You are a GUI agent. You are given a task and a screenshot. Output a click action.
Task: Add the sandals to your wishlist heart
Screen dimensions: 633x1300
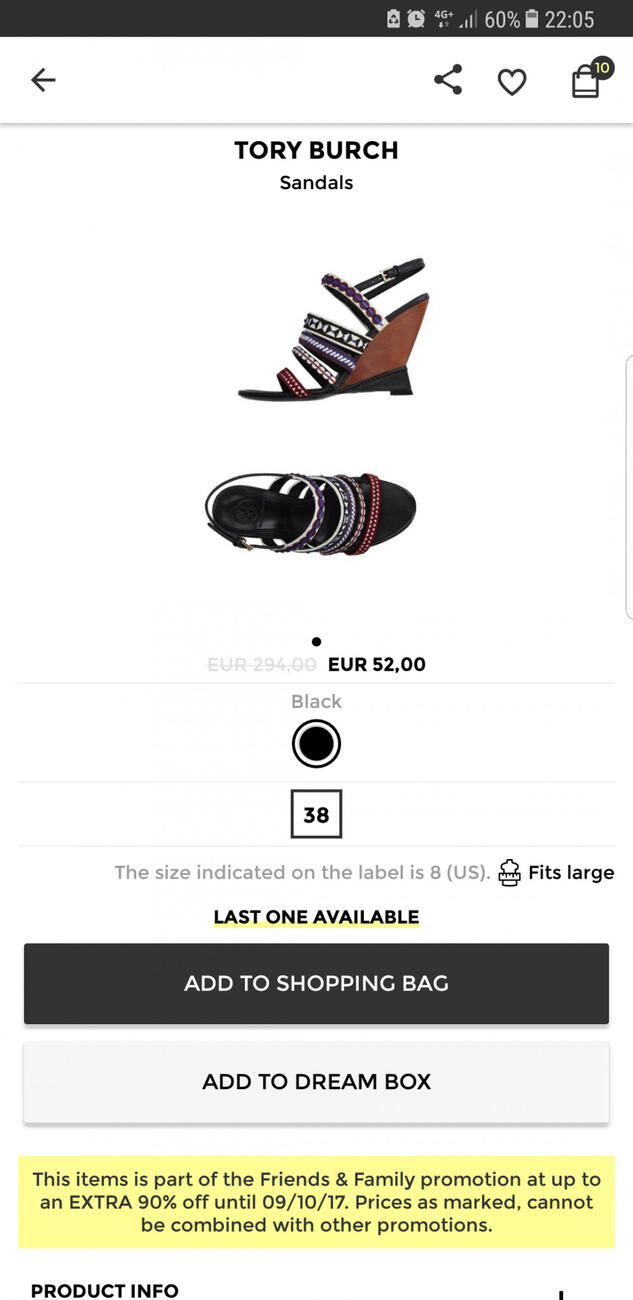(x=512, y=82)
